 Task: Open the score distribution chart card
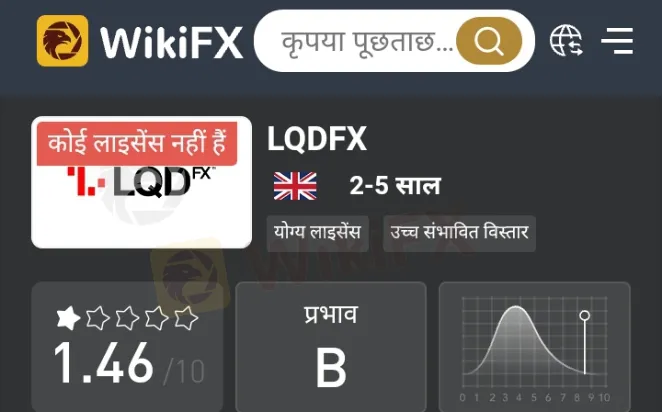click(534, 347)
